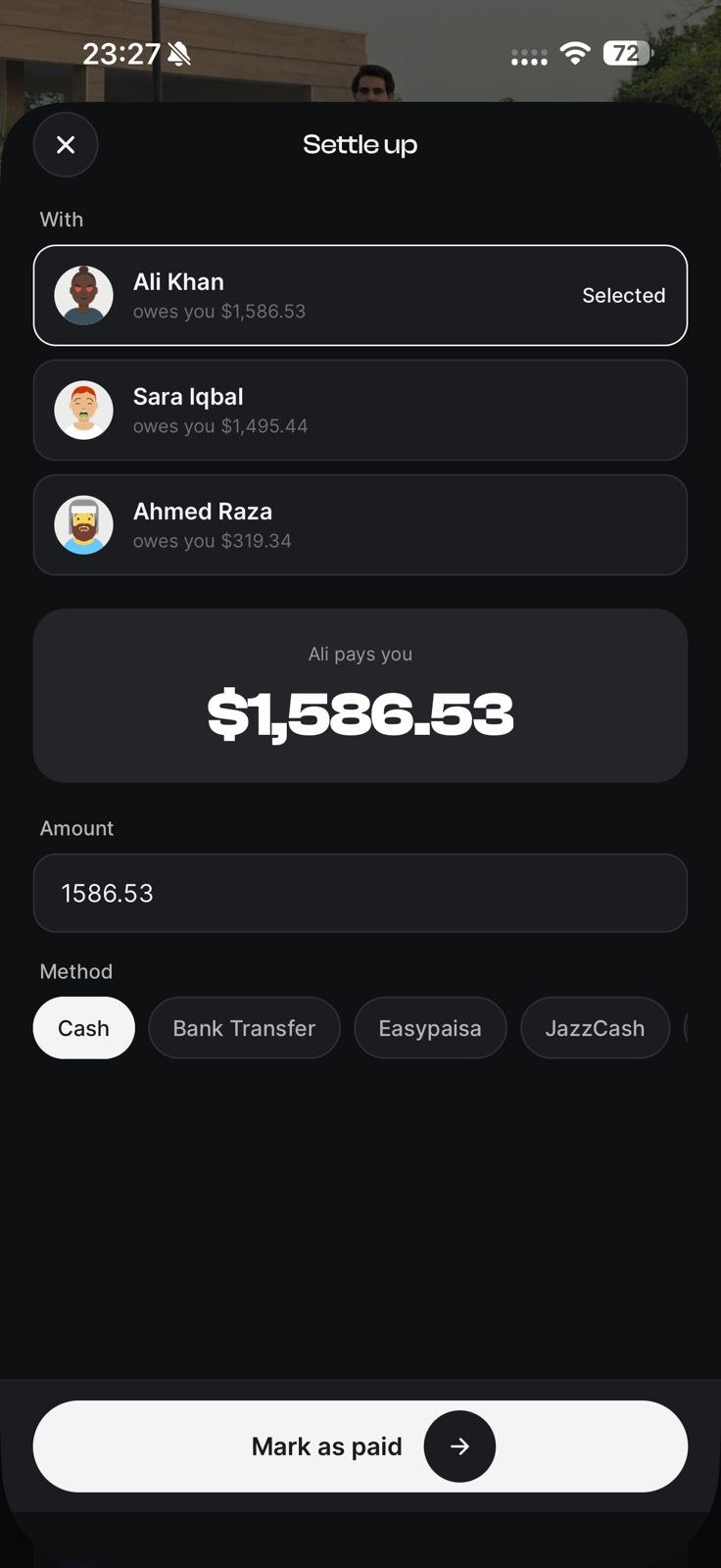Select Cash as payment method
This screenshot has height=1568, width=721.
tap(83, 1028)
